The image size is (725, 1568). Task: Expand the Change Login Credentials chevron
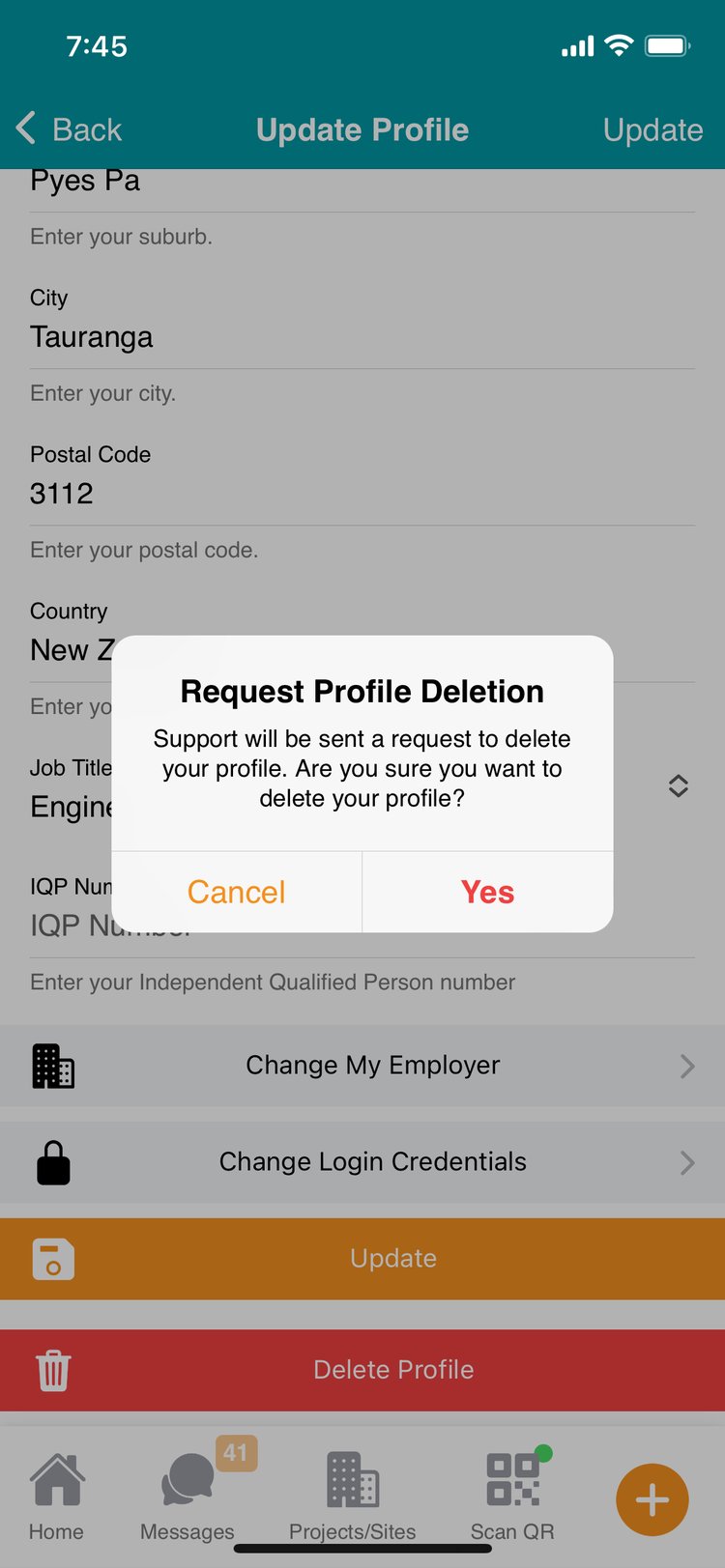point(686,1162)
